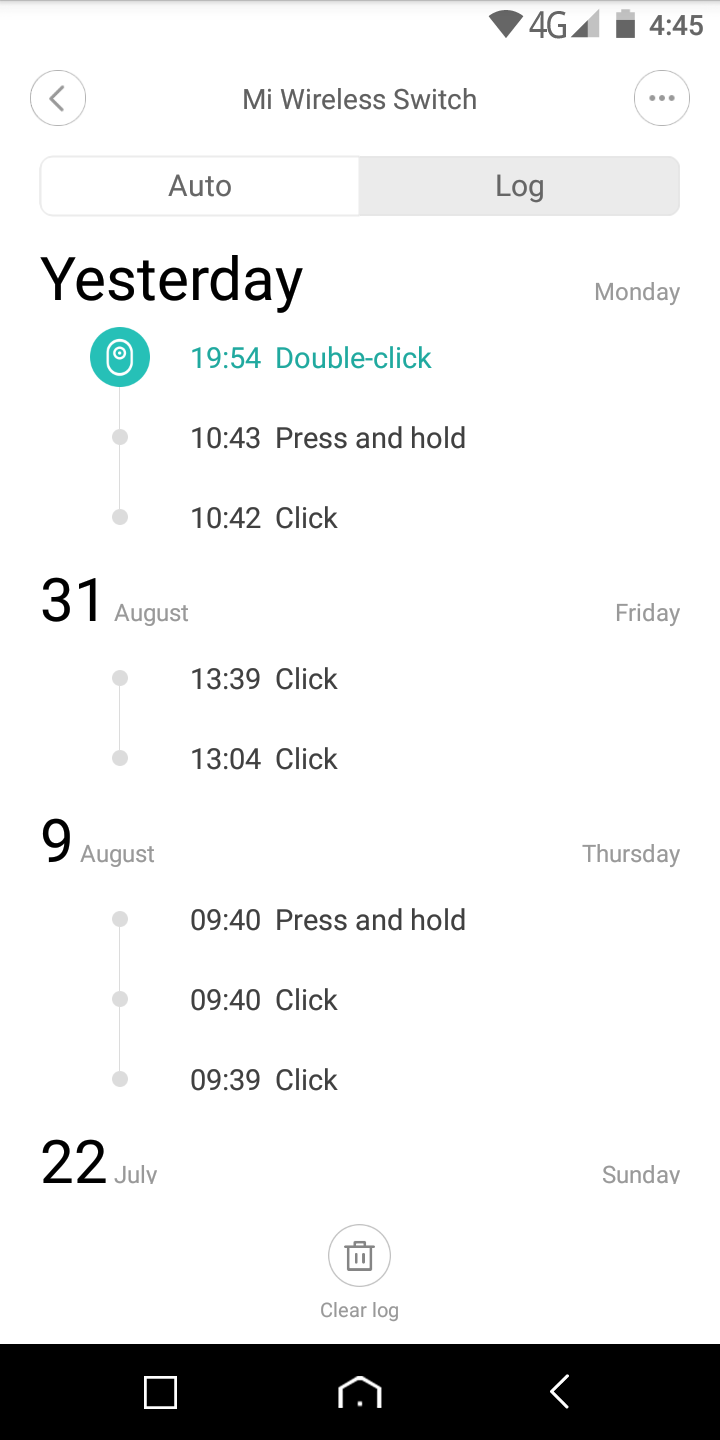Tap the Mi Wireless Switch device icon
This screenshot has width=720, height=1440.
click(119, 357)
